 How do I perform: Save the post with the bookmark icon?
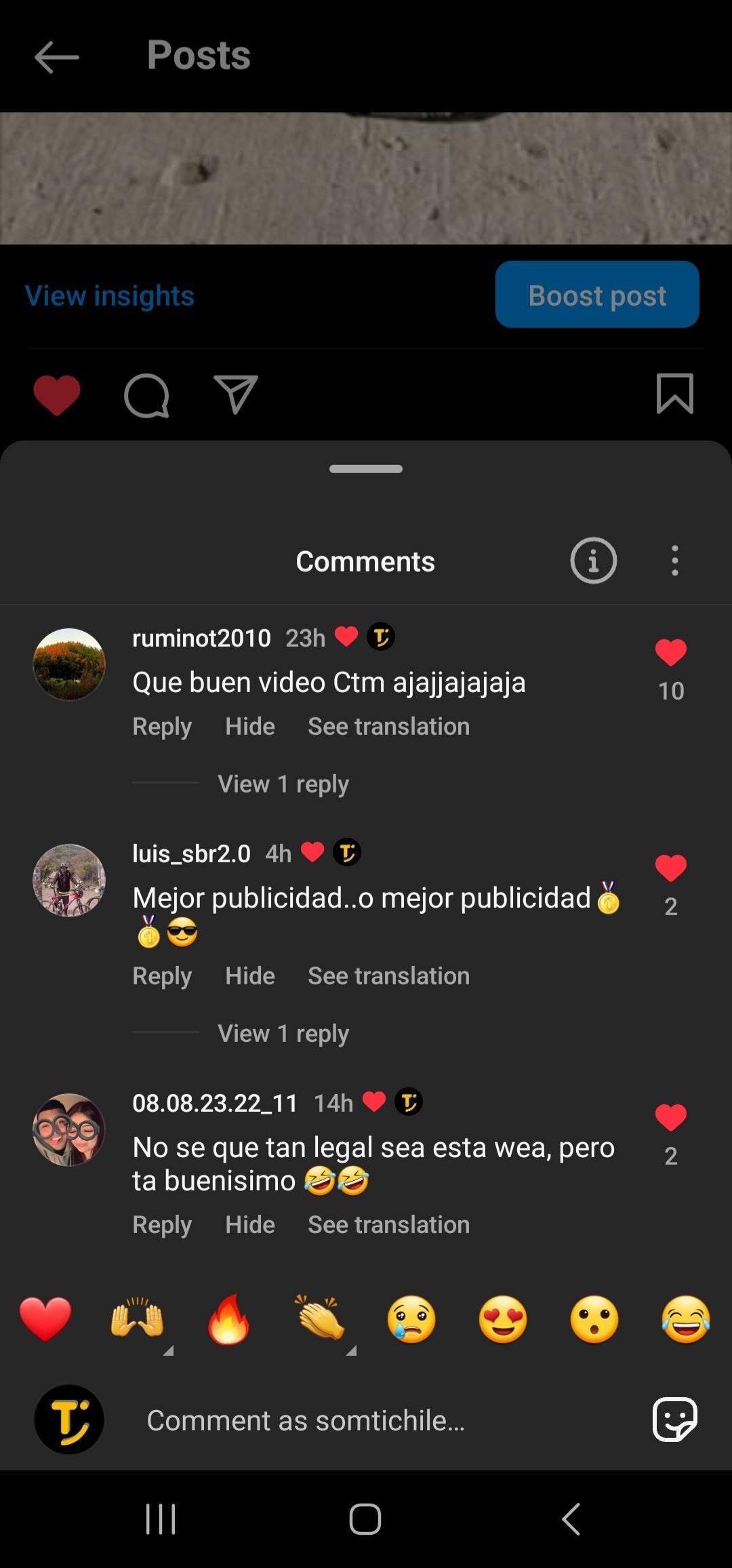pyautogui.click(x=674, y=394)
